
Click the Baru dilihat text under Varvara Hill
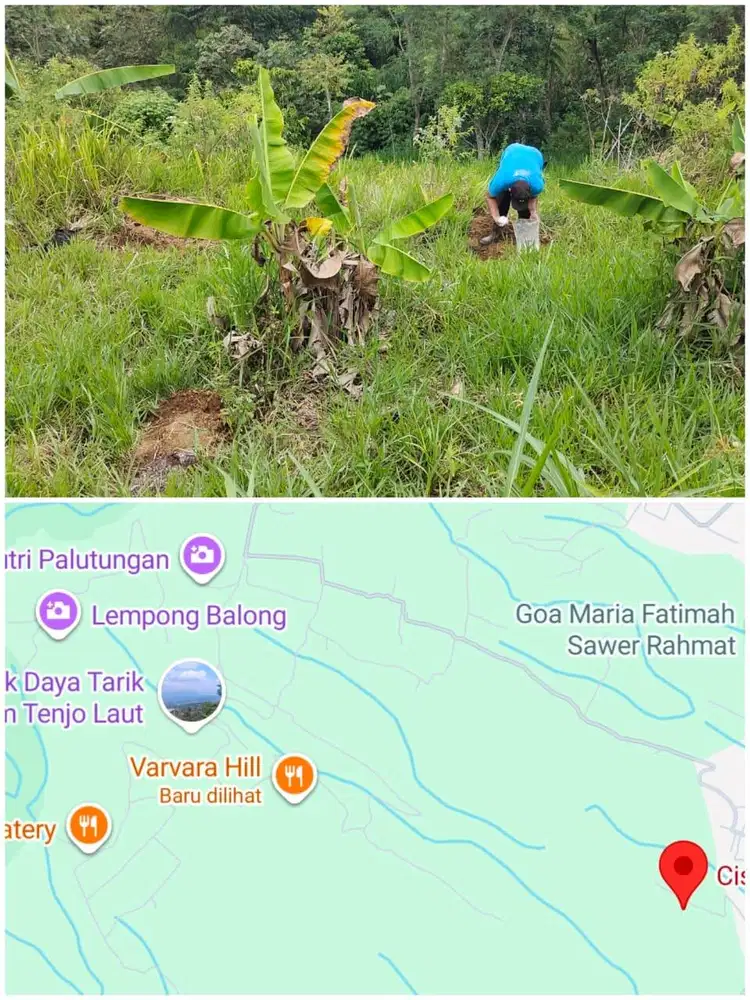210,793
